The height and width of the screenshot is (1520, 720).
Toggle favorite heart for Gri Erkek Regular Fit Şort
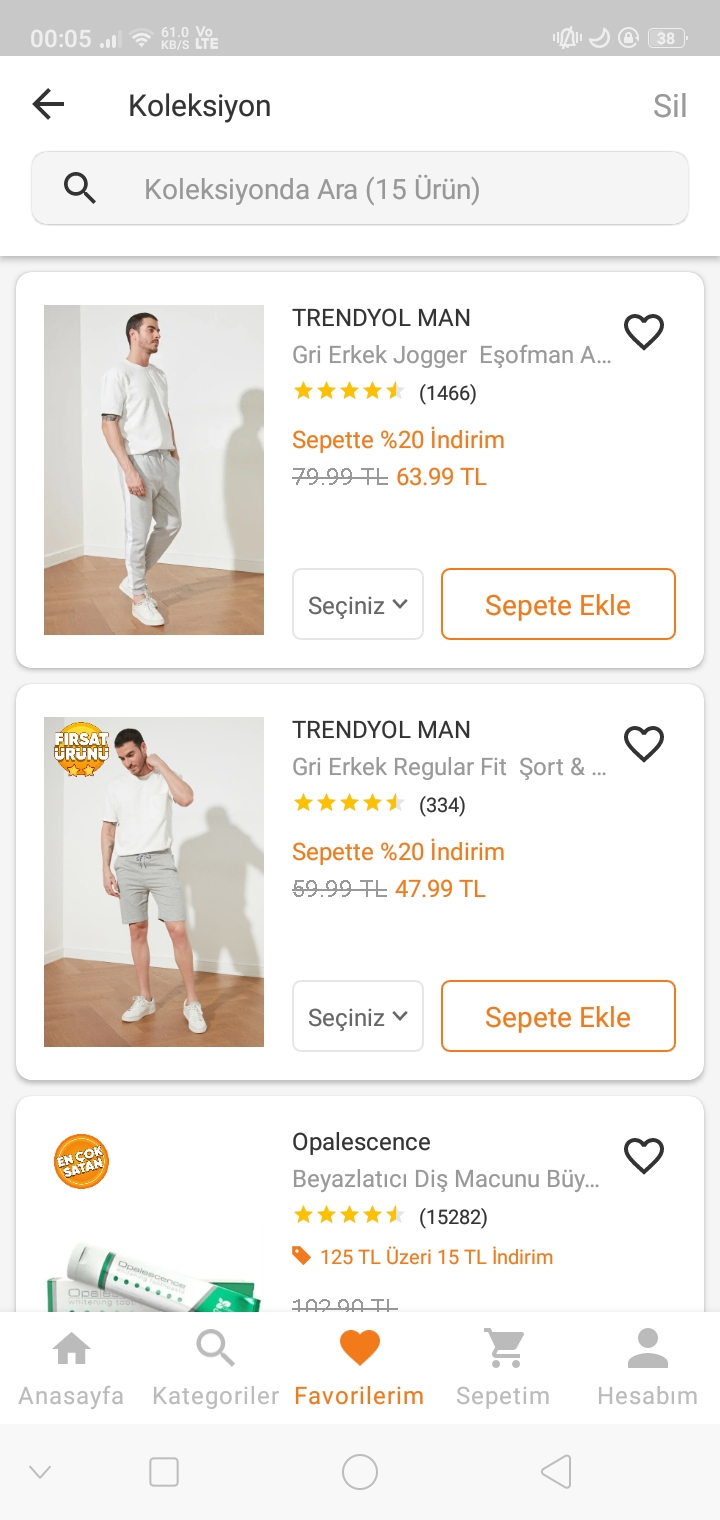click(643, 743)
